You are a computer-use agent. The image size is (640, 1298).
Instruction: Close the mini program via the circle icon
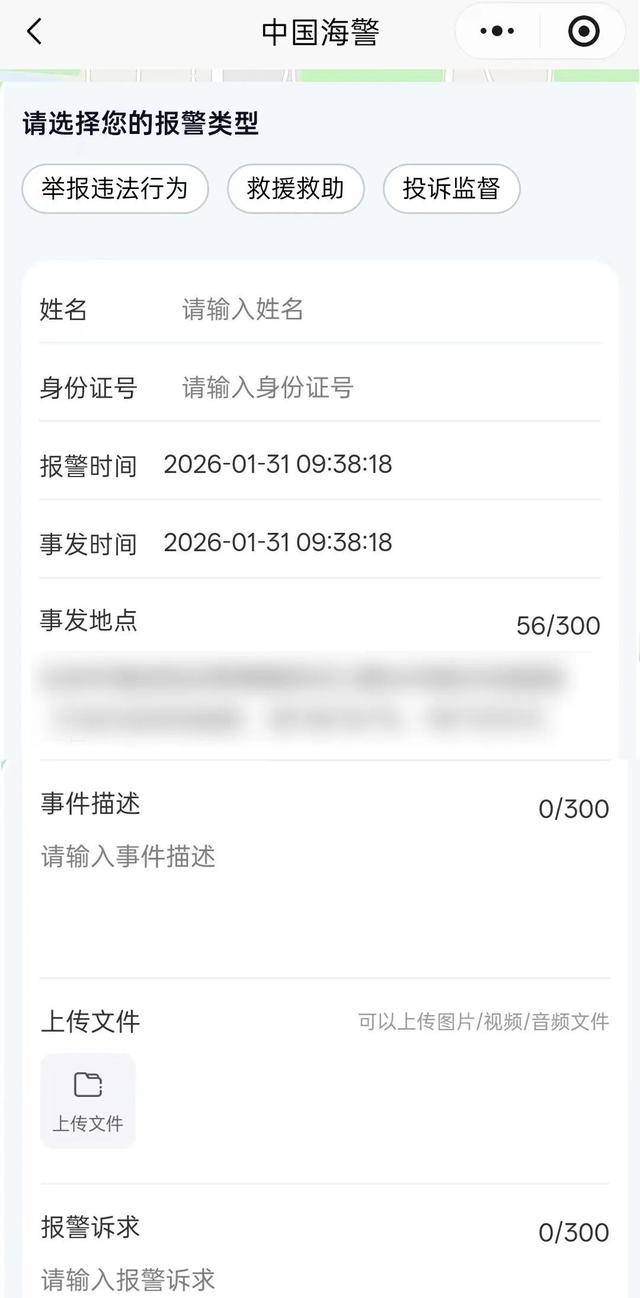tap(583, 32)
